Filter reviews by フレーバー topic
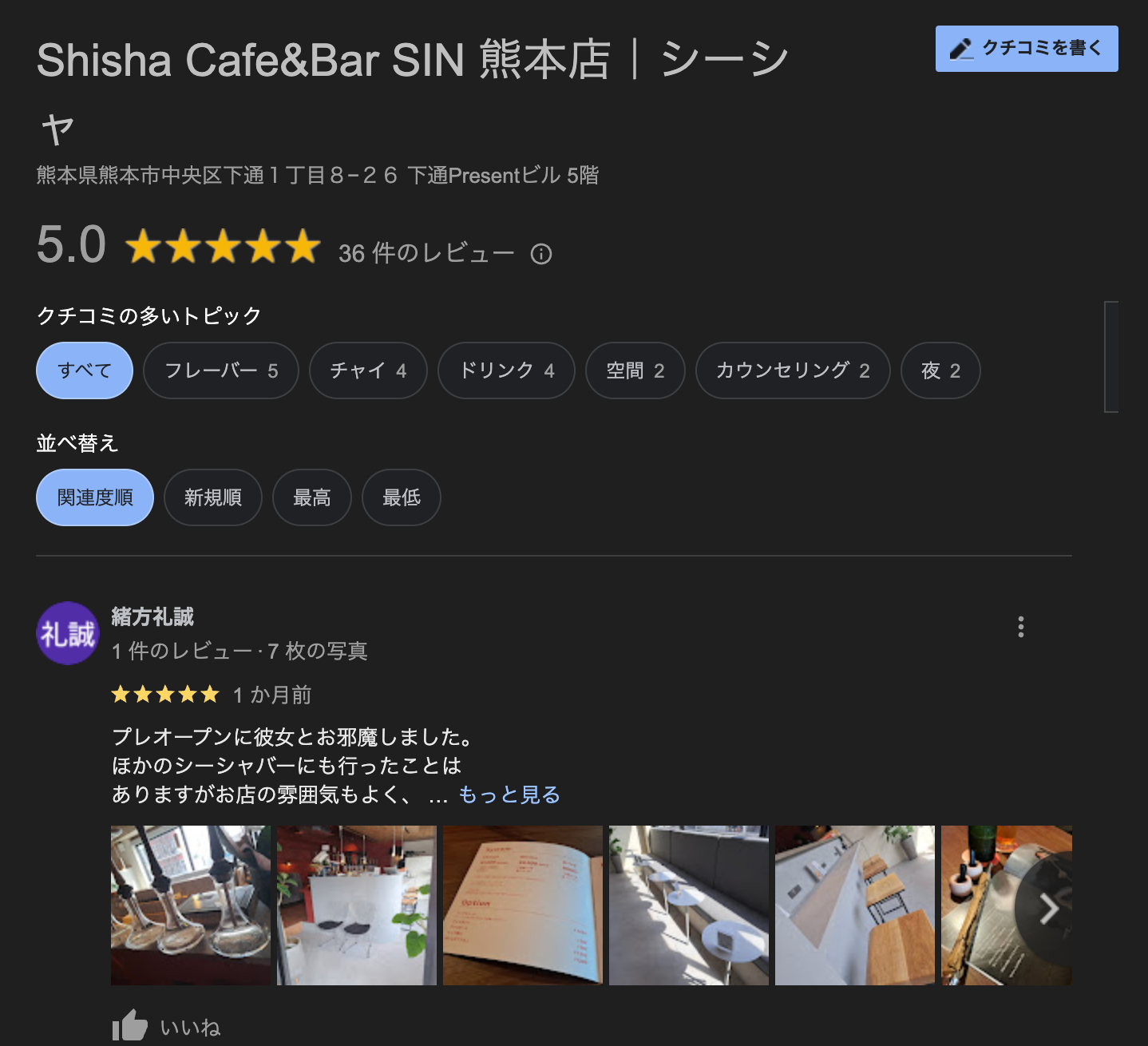The width and height of the screenshot is (1148, 1046). [220, 370]
